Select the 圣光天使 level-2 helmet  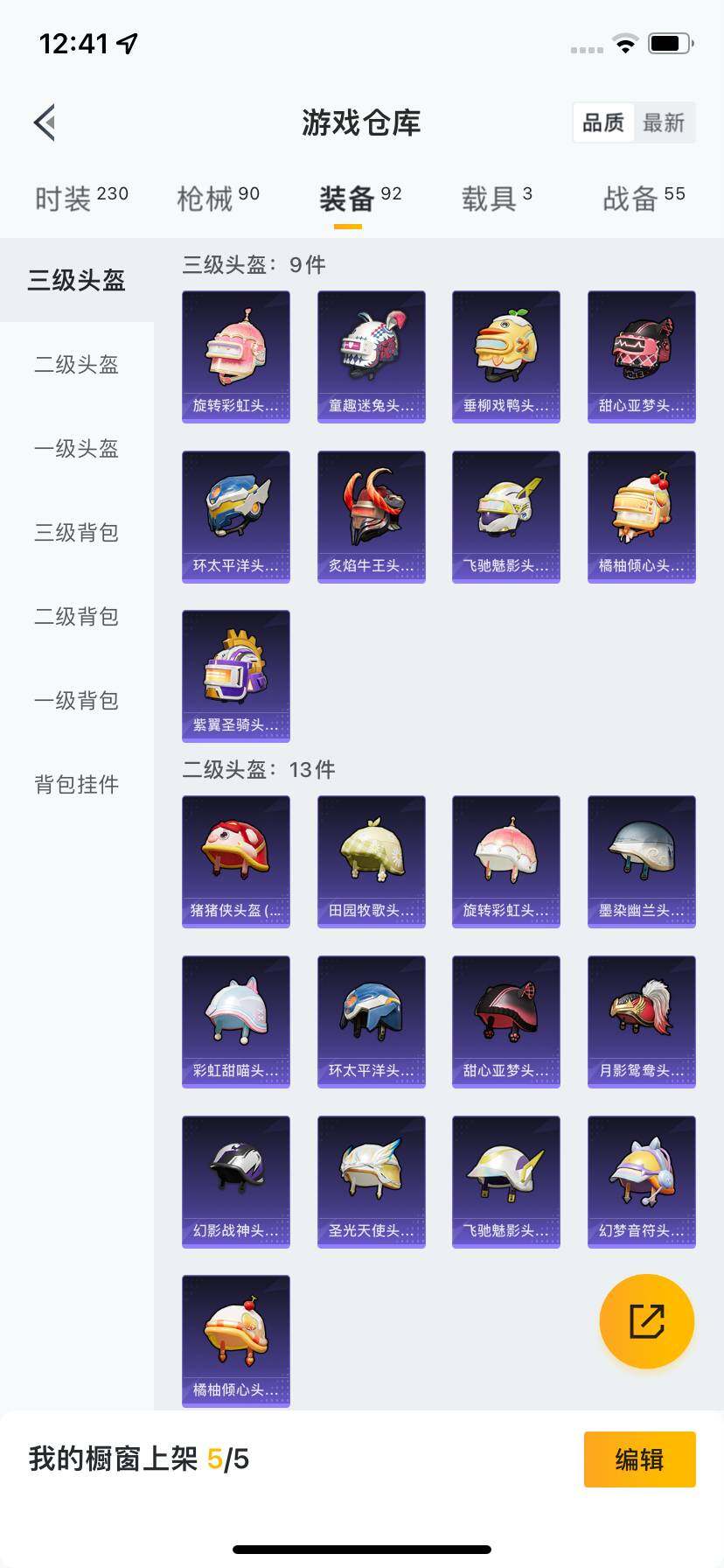coord(371,1181)
